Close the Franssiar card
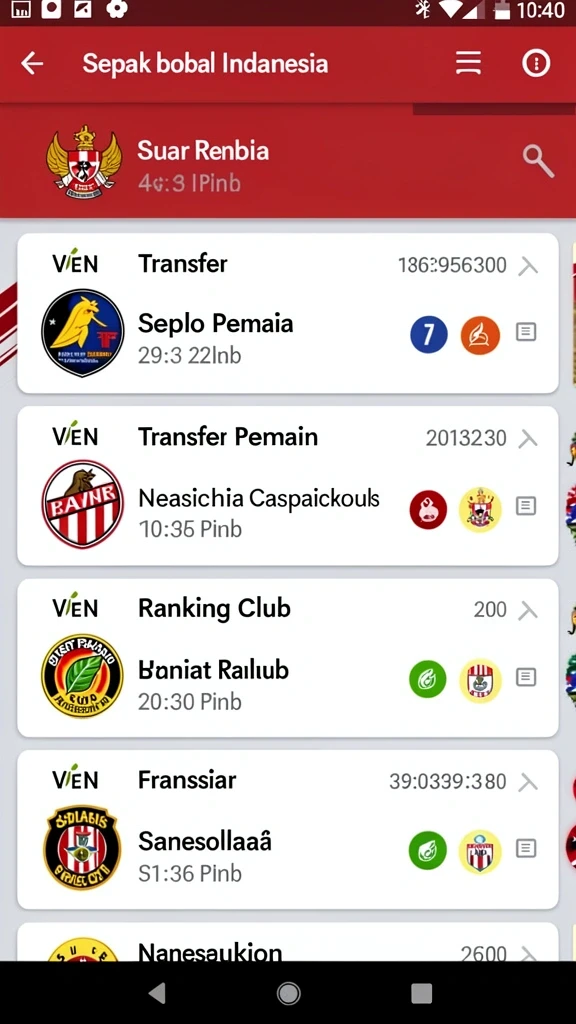 pyautogui.click(x=528, y=782)
